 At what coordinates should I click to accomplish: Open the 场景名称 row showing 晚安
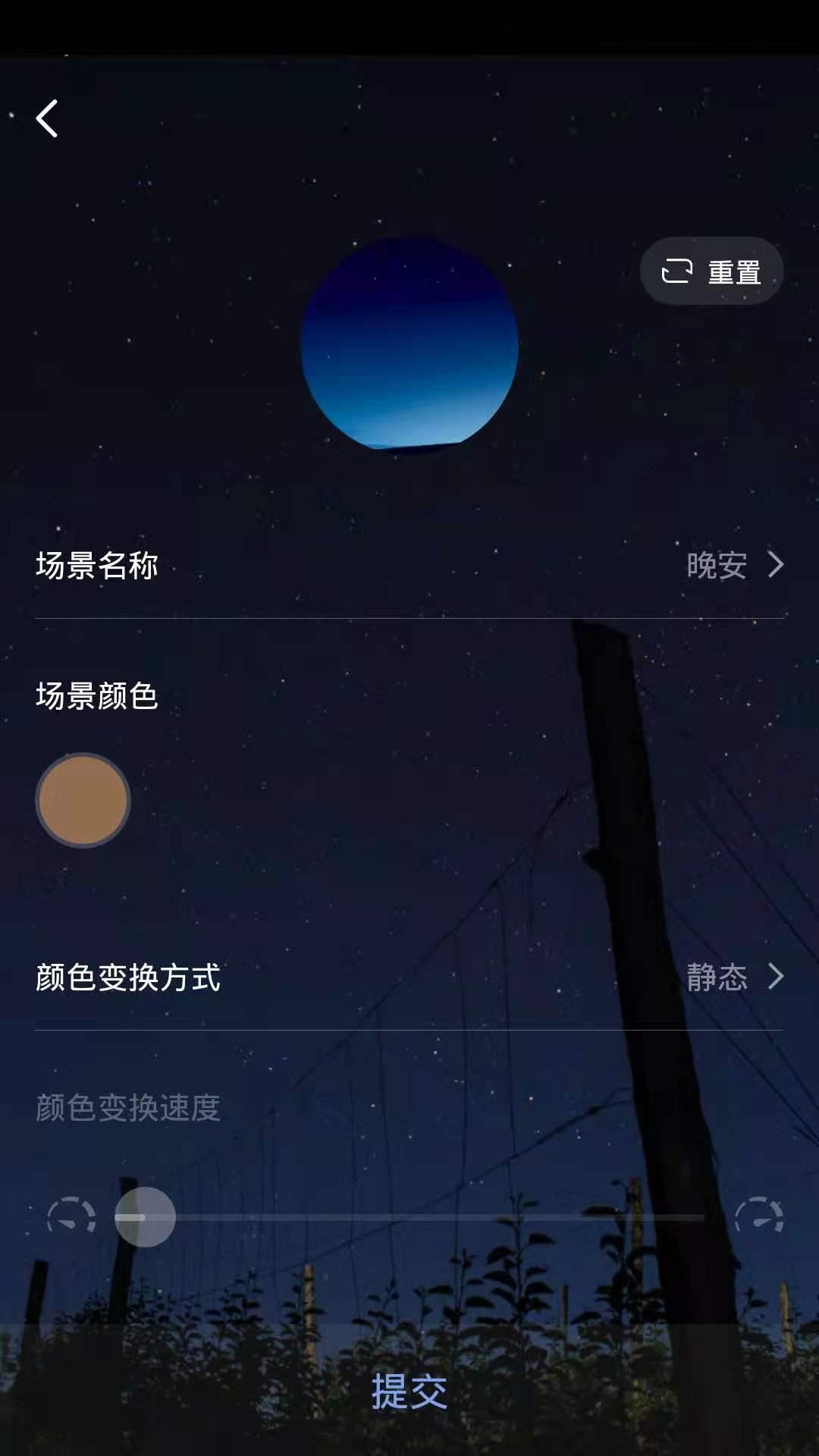pyautogui.click(x=409, y=566)
